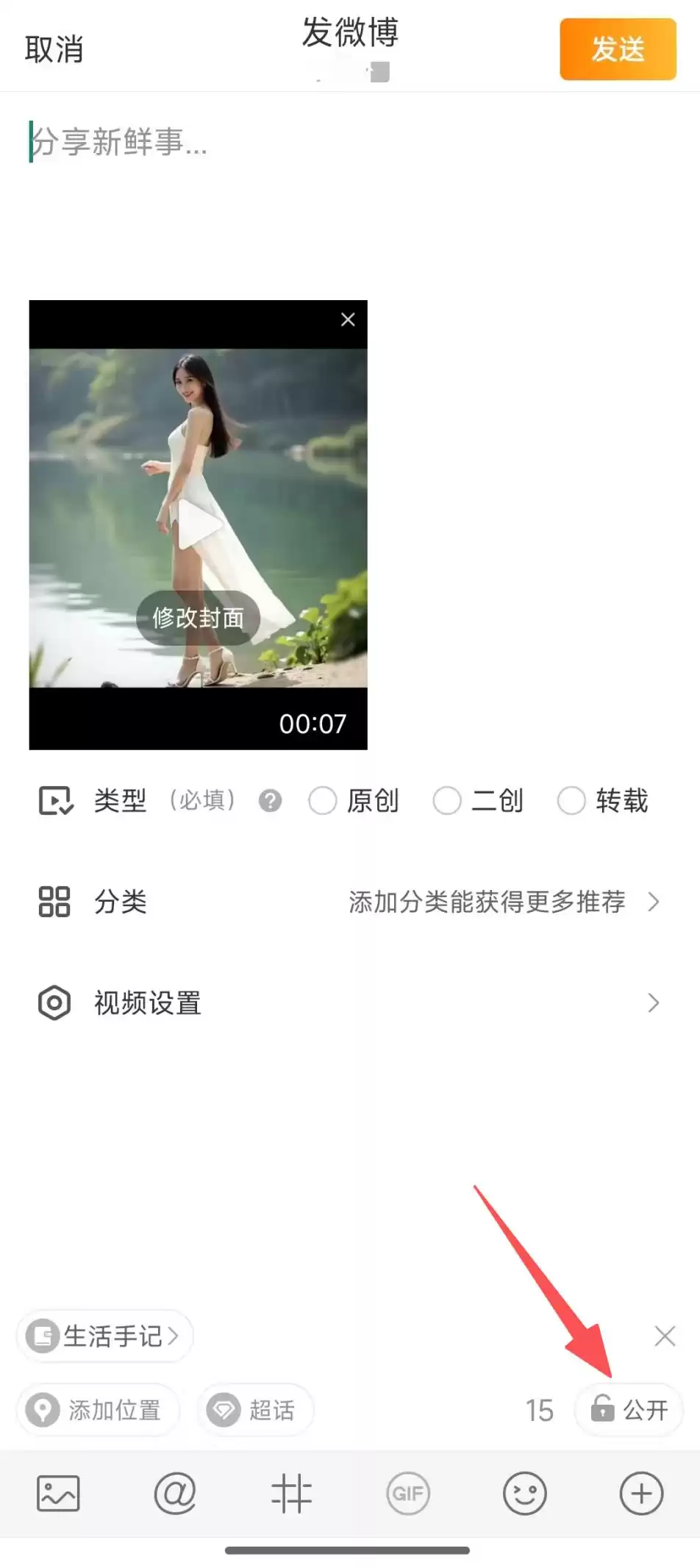Tap 取消 to cancel the post
This screenshot has height=1568, width=700.
coord(55,49)
